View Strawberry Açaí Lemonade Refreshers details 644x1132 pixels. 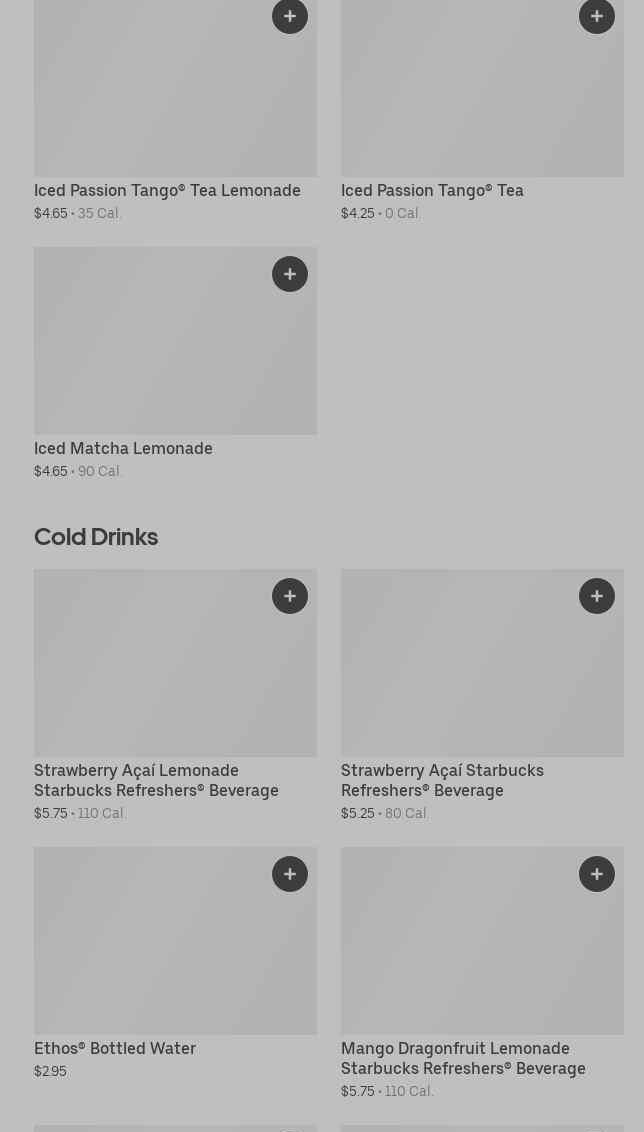click(156, 780)
